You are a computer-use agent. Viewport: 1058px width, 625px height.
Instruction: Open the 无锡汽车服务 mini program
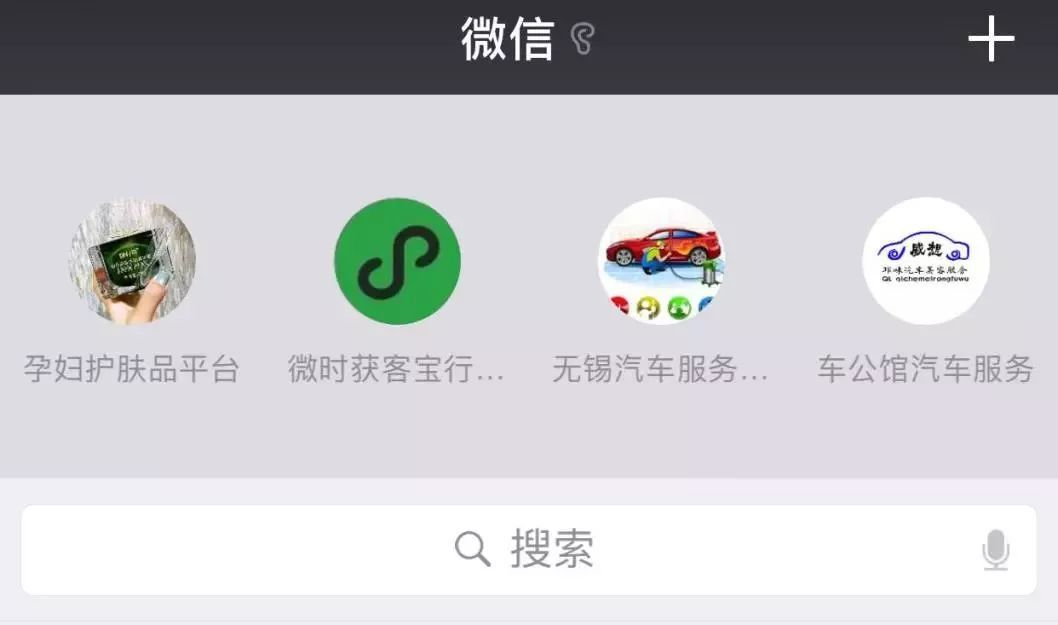point(661,261)
